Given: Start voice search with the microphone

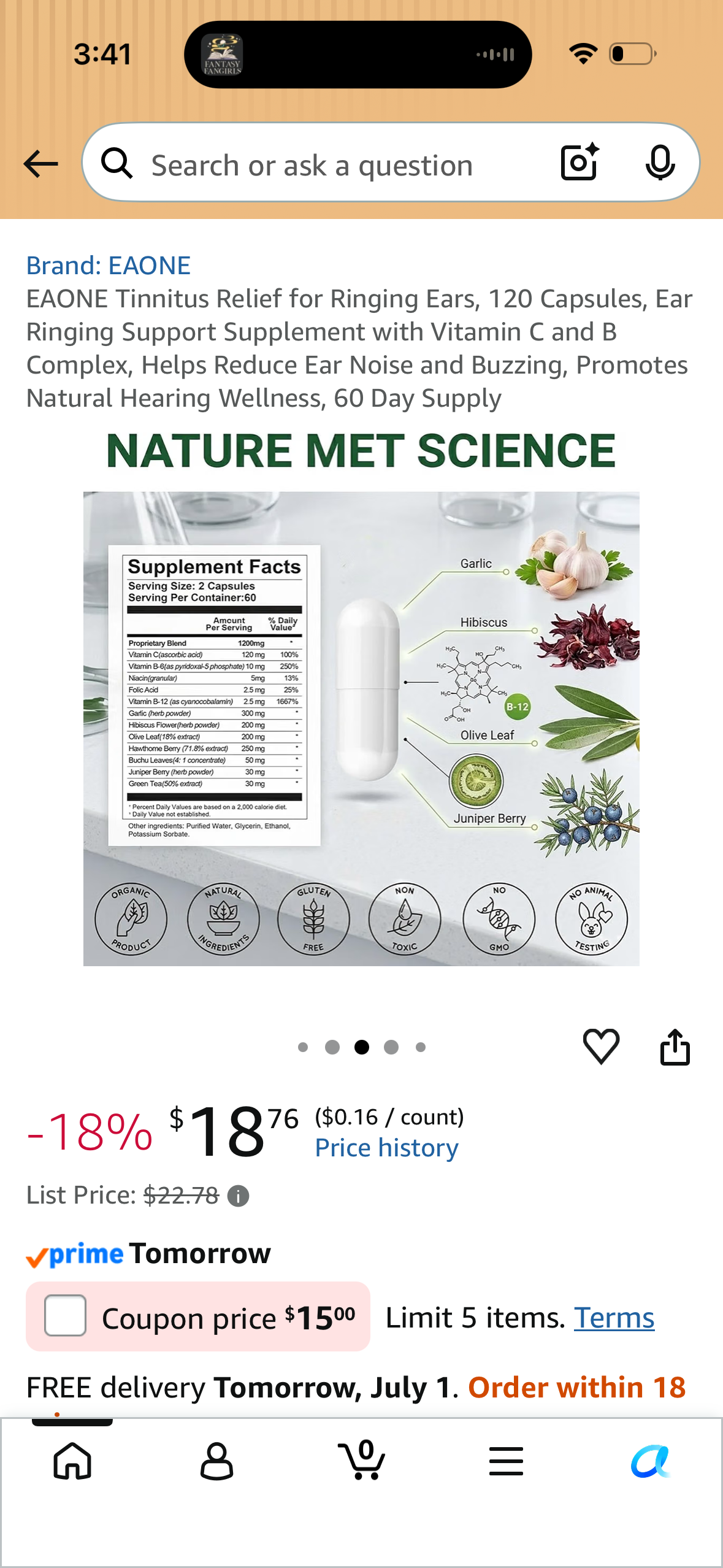Looking at the screenshot, I should 660,163.
